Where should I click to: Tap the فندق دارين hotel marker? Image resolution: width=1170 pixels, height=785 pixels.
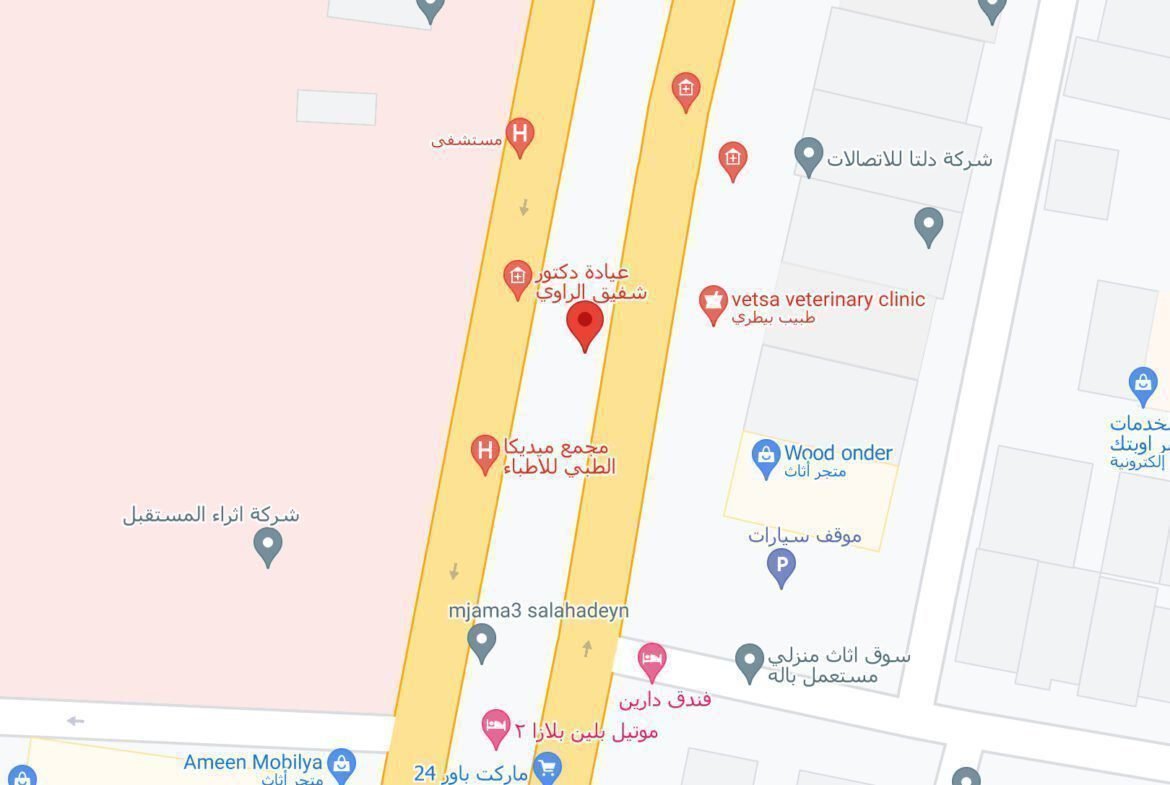652,660
